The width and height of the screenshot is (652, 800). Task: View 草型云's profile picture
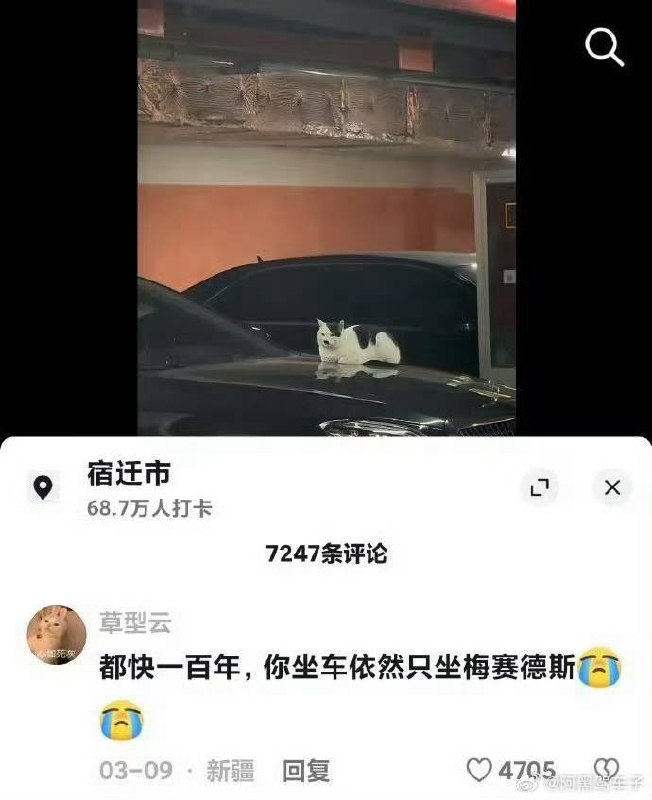pos(56,635)
